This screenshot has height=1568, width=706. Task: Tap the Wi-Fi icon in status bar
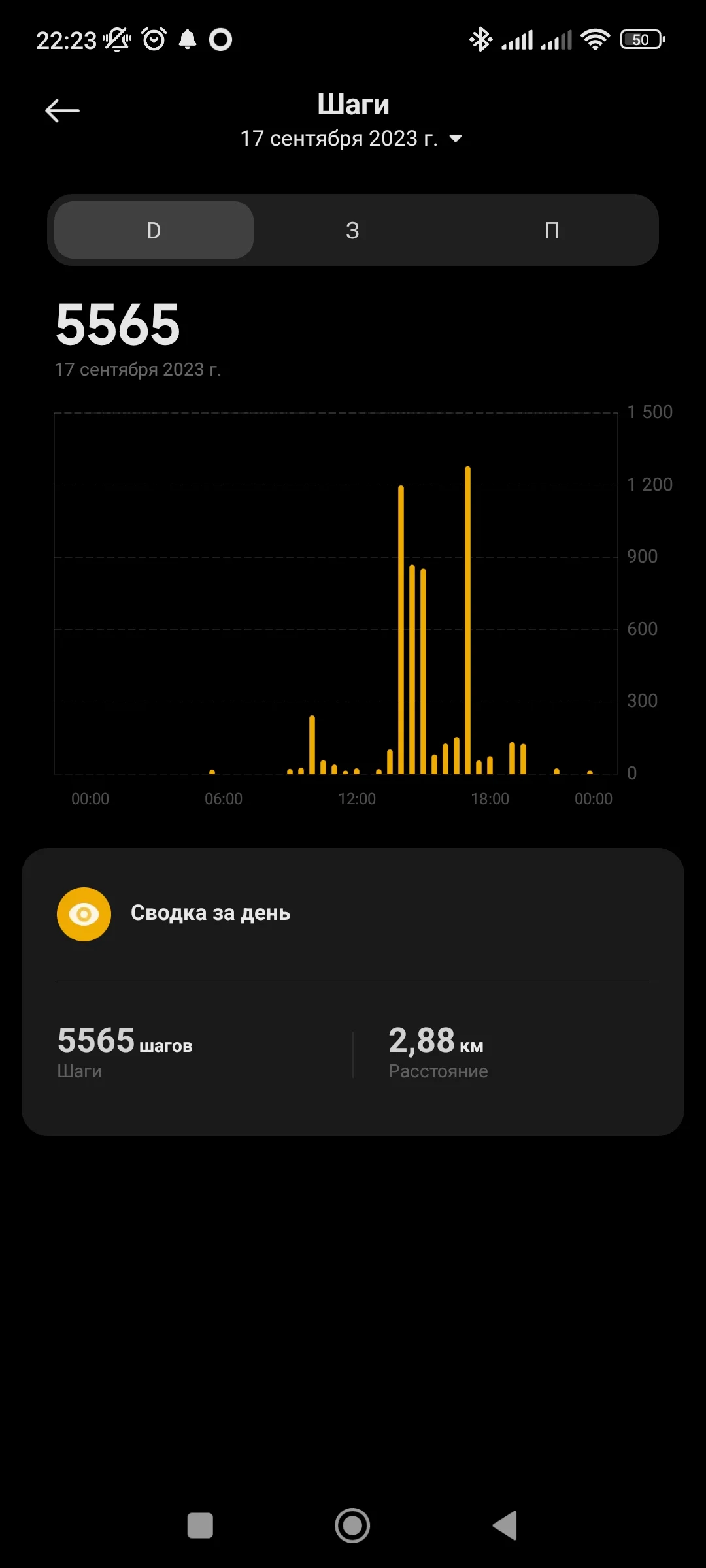594,39
